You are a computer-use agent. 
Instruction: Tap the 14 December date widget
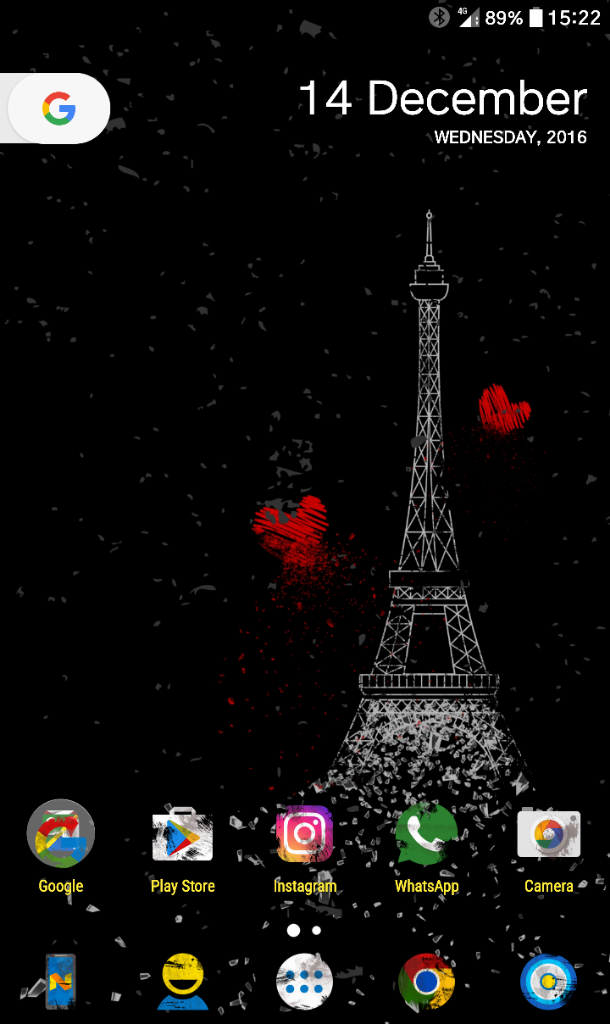click(442, 101)
